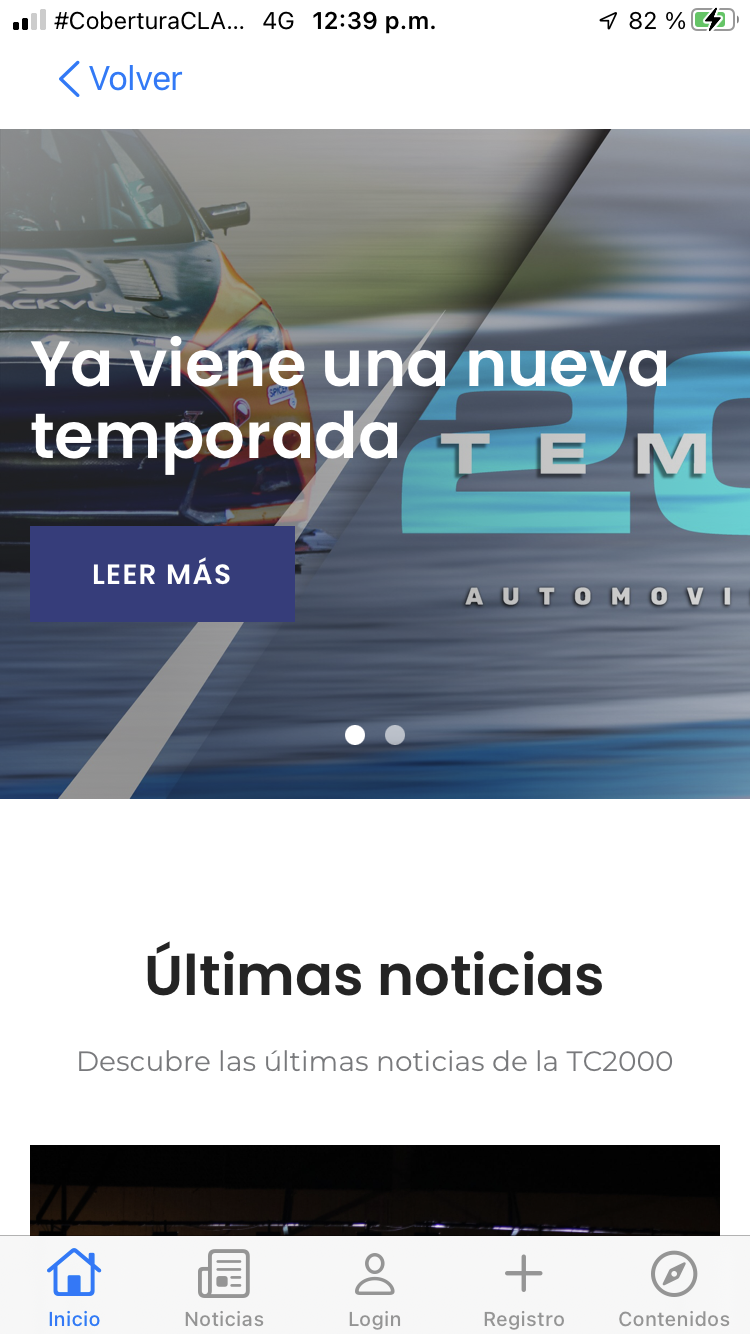Go back with the Volver button
The image size is (750, 1334).
pos(120,78)
